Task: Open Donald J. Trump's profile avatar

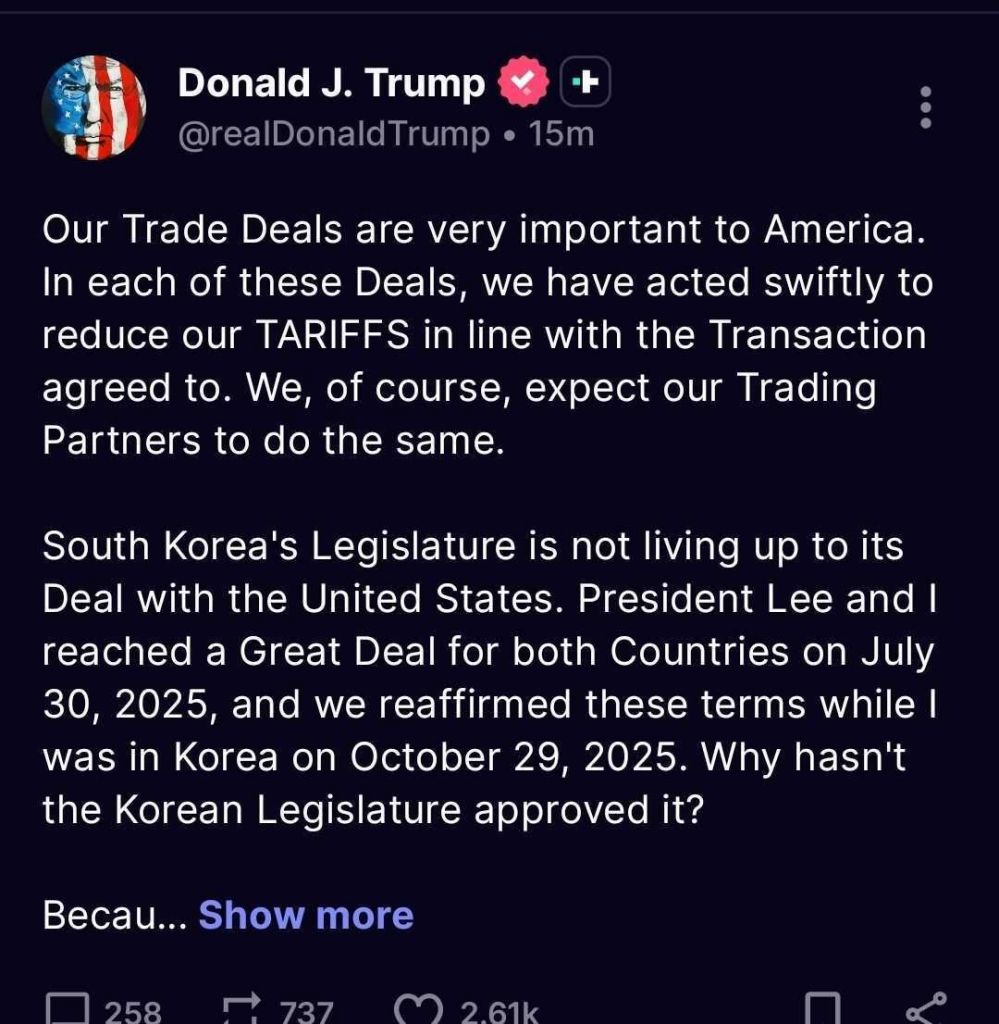Action: point(94,108)
